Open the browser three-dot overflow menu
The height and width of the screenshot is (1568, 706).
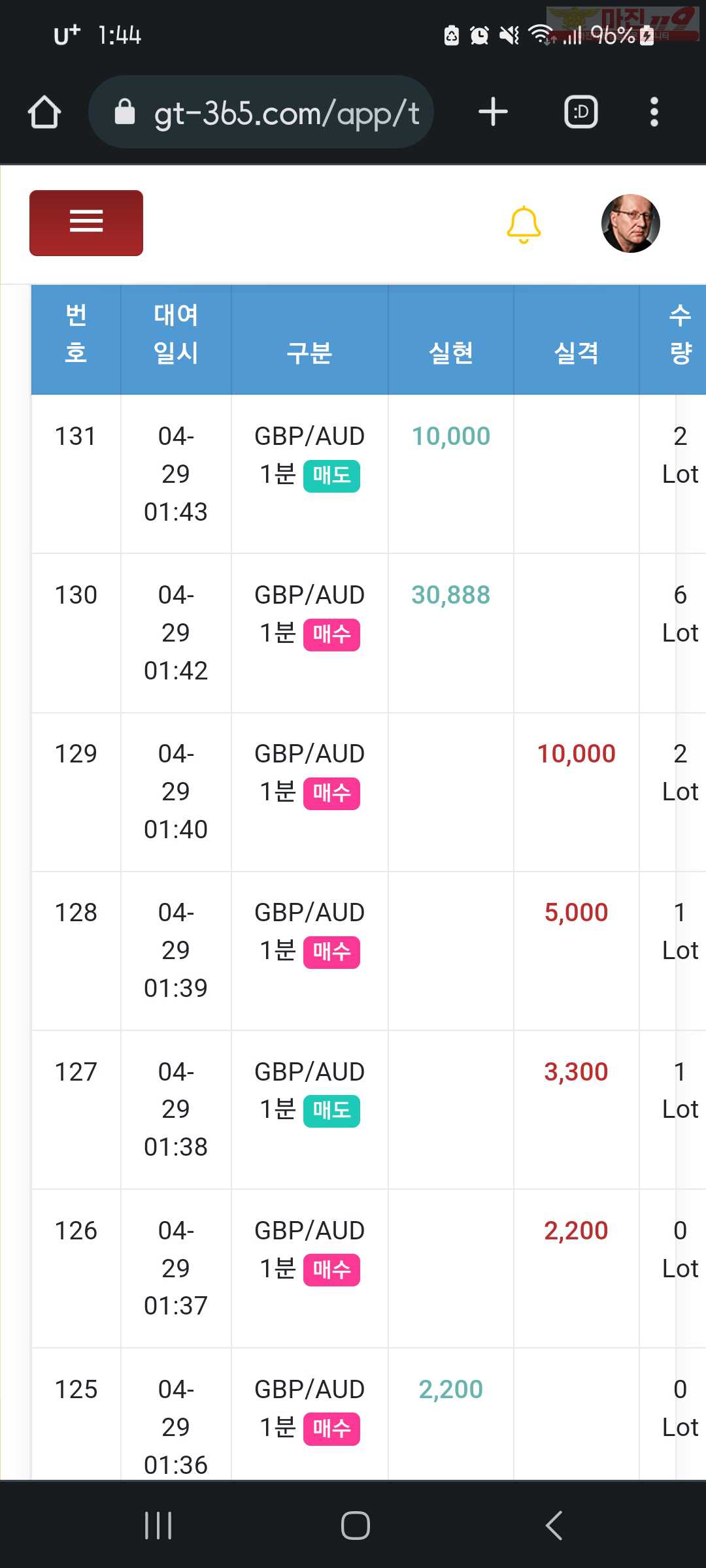pos(654,112)
